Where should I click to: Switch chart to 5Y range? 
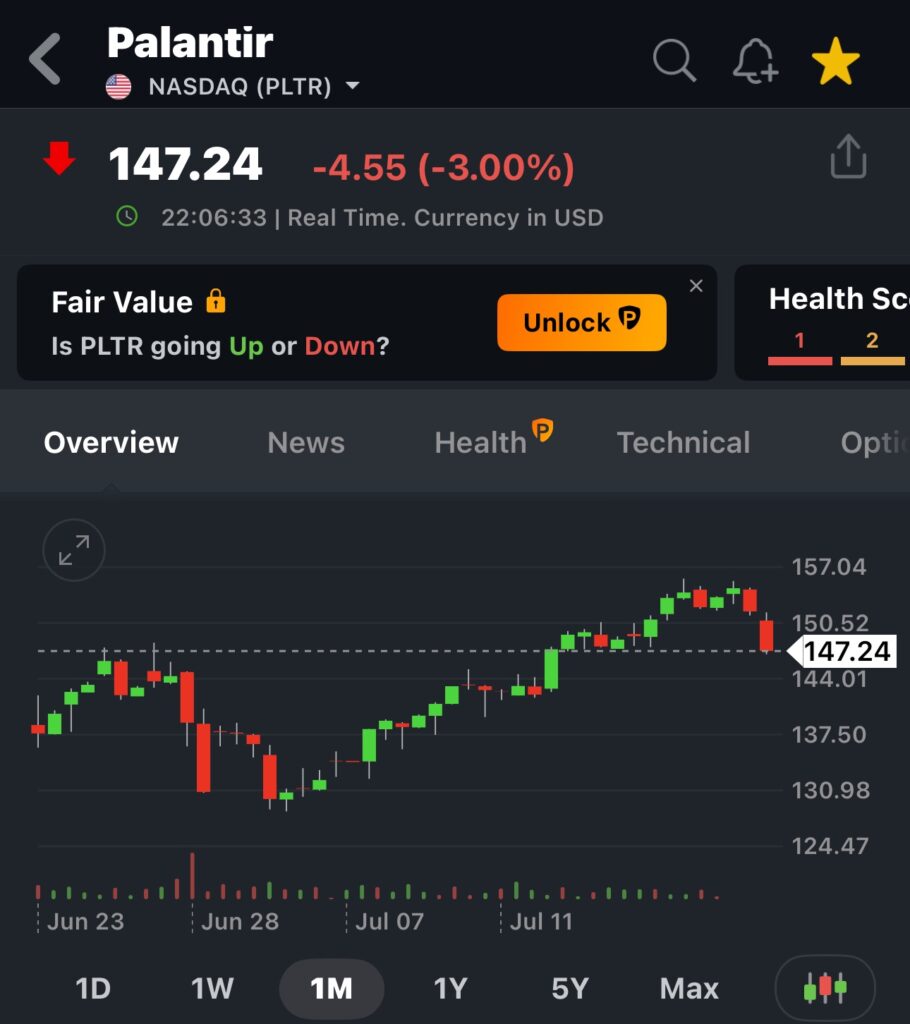click(x=569, y=989)
